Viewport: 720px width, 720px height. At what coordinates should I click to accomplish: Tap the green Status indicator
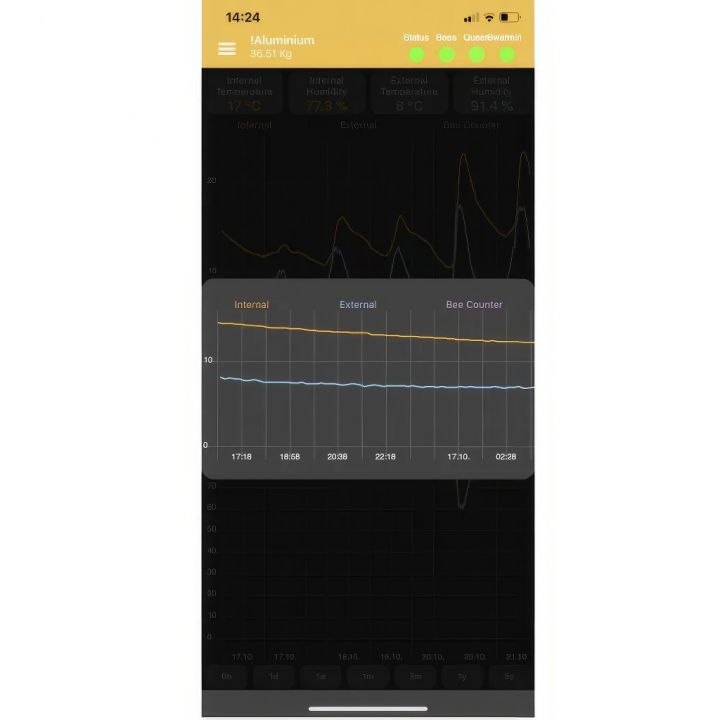[416, 54]
